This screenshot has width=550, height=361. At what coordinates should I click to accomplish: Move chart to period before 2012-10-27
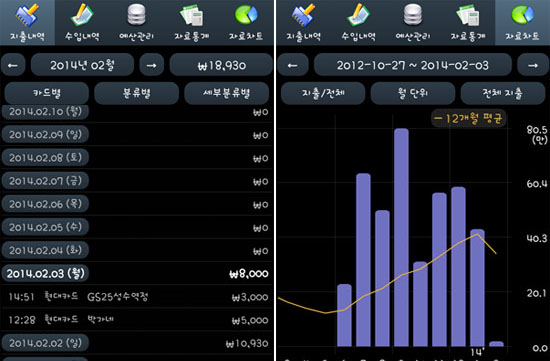pos(293,65)
